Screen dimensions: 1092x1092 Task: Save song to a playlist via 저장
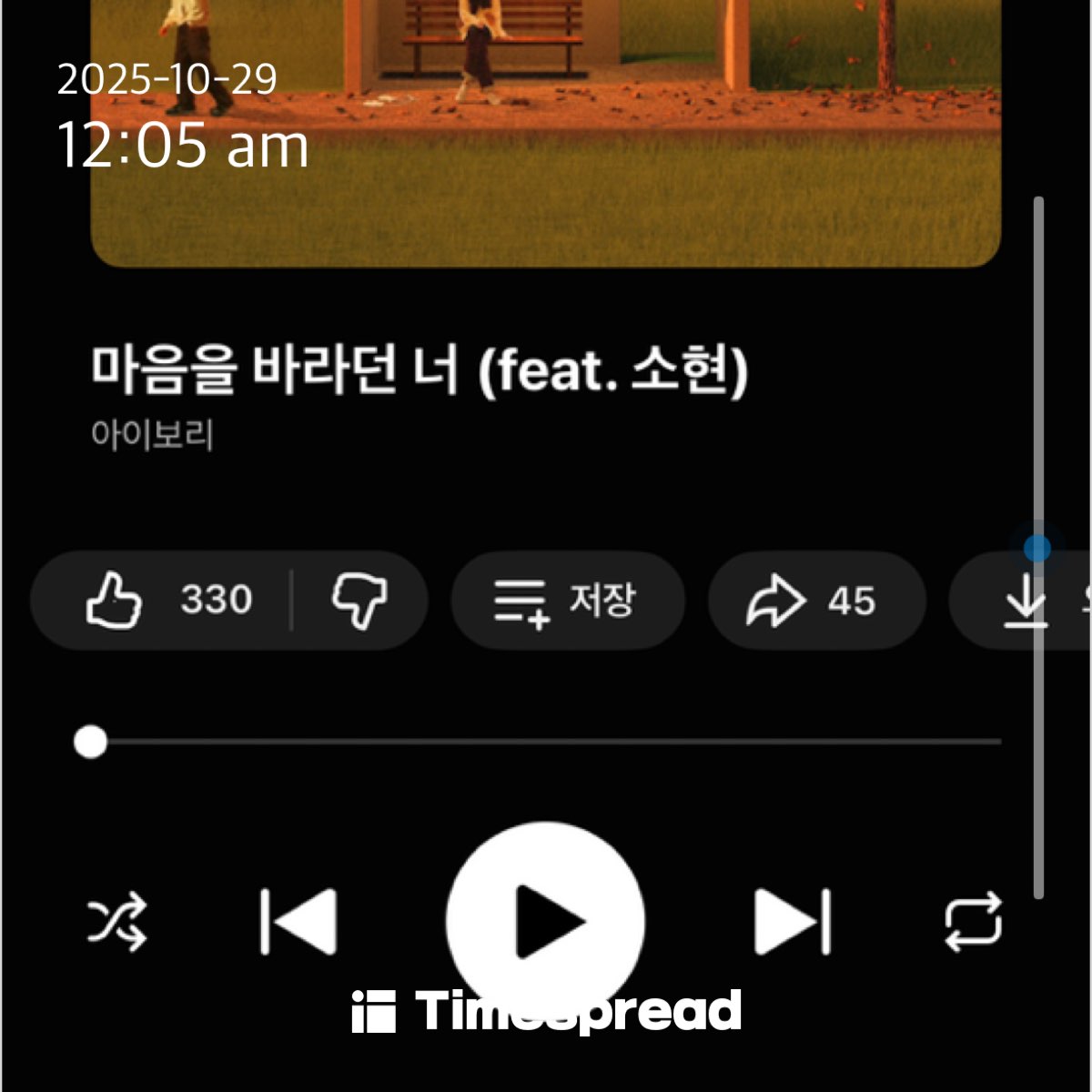566,601
